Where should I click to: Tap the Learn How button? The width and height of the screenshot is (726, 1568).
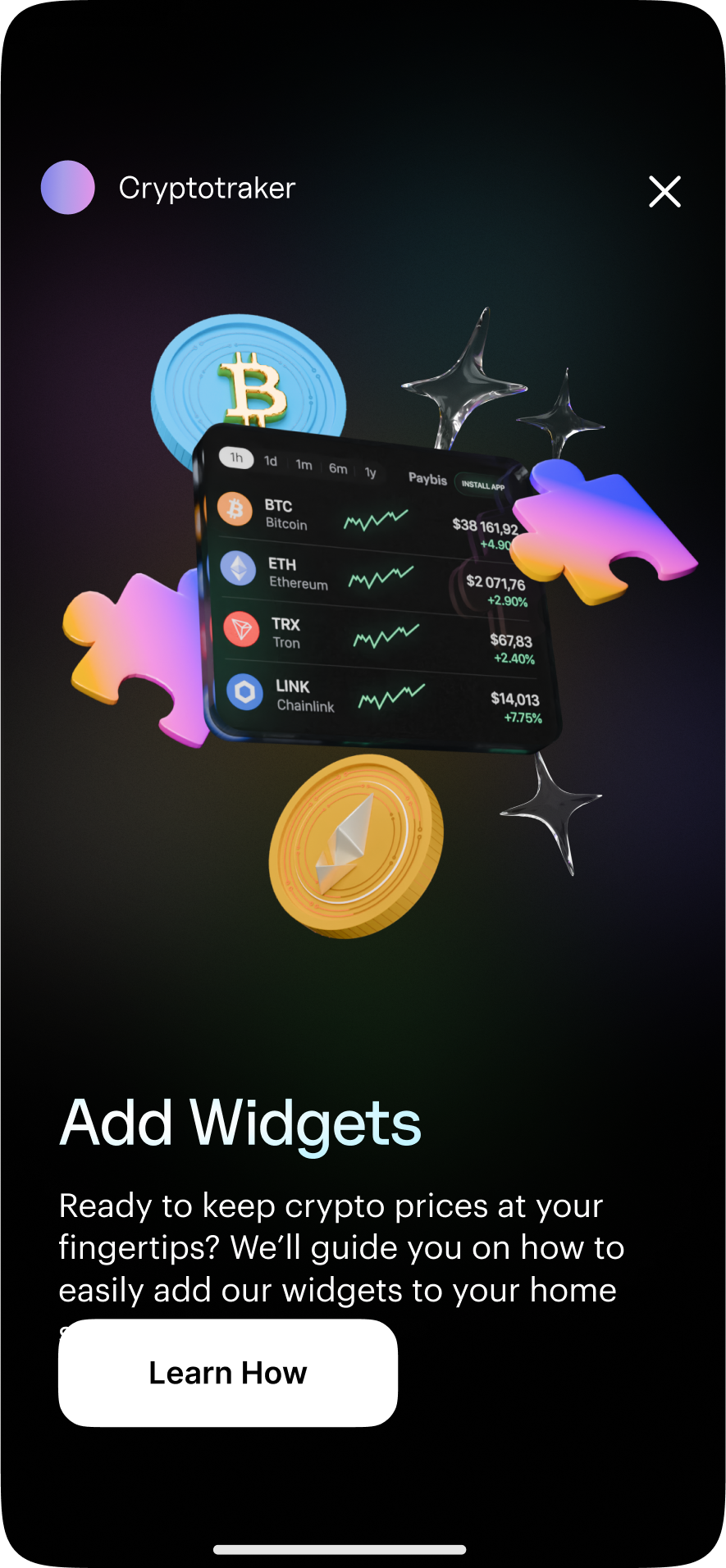228,1373
